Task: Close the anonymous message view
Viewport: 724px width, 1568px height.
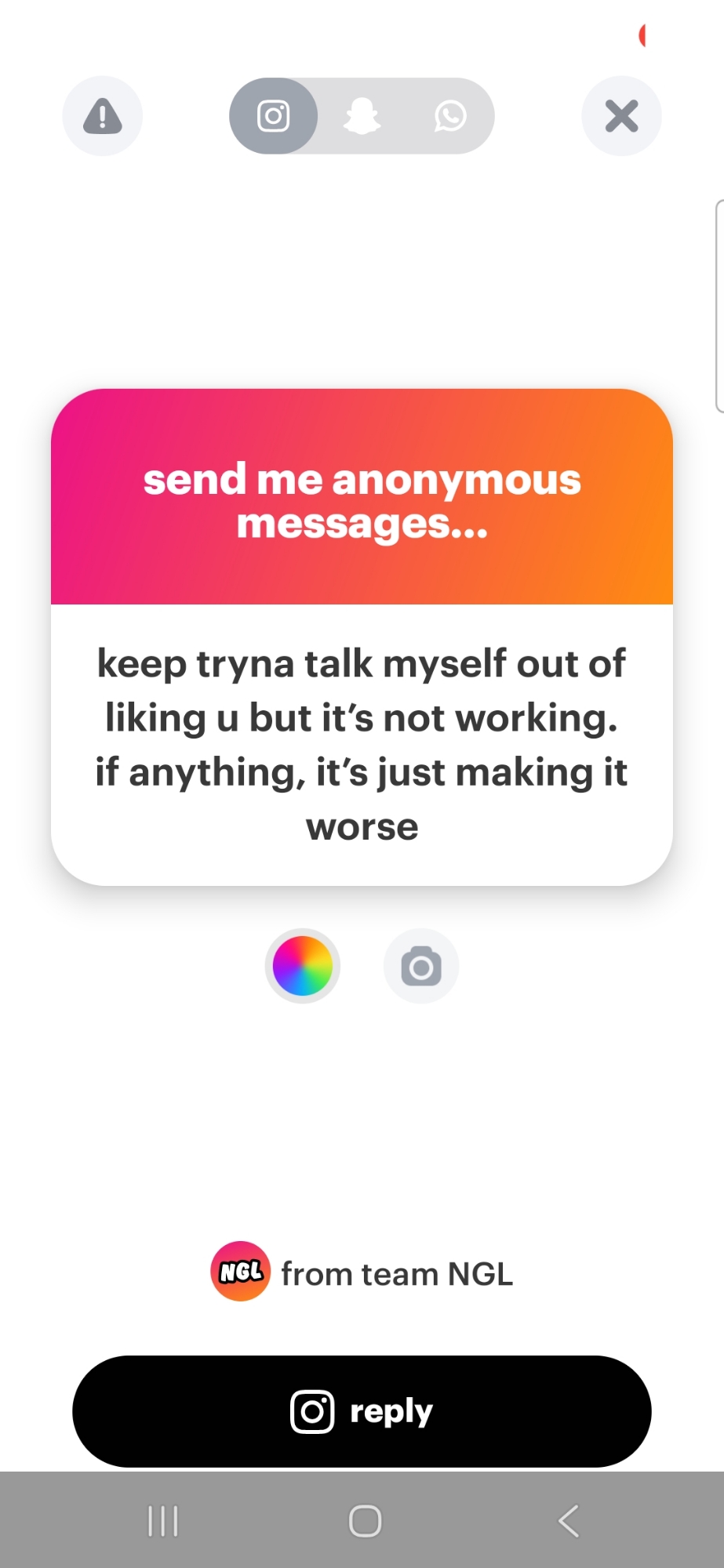Action: [621, 116]
